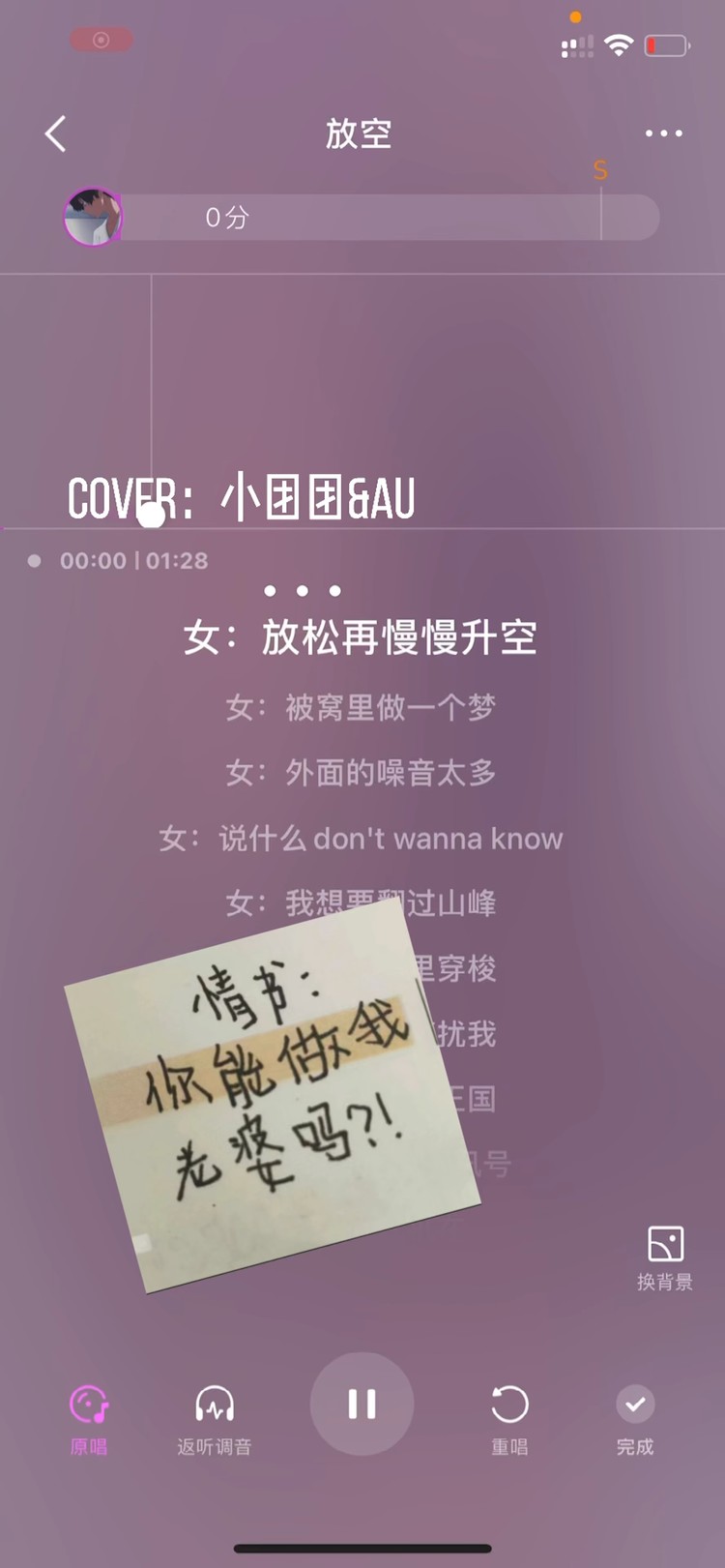
Task: Open the three-dot overflow menu
Action: [x=663, y=133]
